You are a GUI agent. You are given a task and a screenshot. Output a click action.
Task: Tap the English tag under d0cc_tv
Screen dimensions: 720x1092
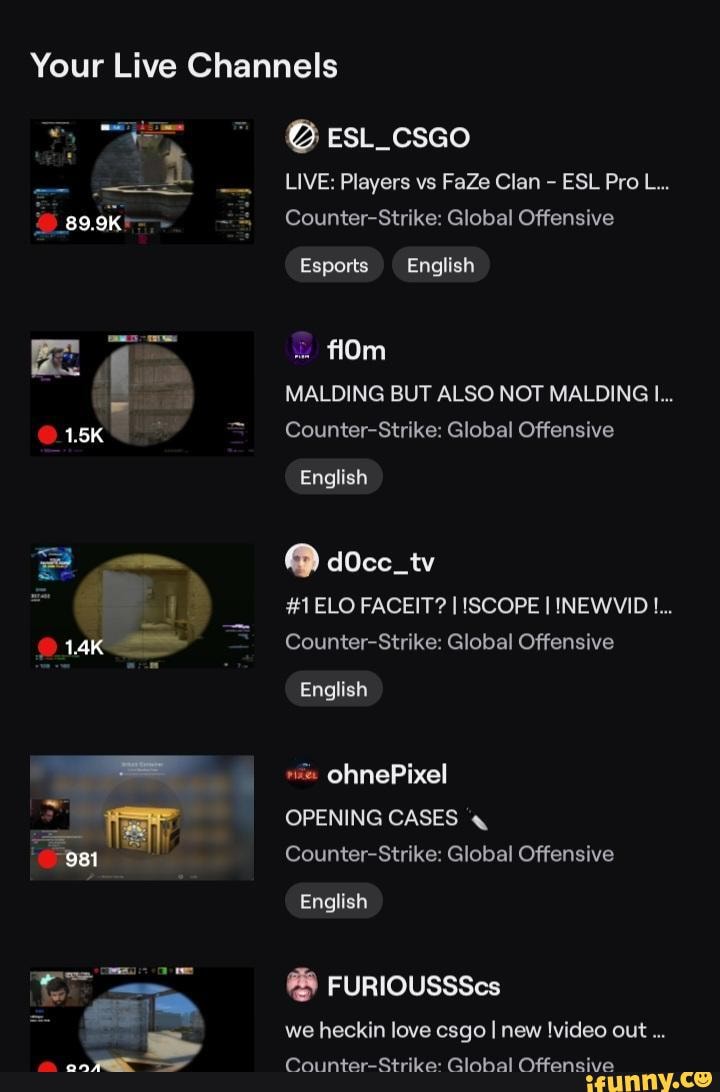[x=333, y=689]
